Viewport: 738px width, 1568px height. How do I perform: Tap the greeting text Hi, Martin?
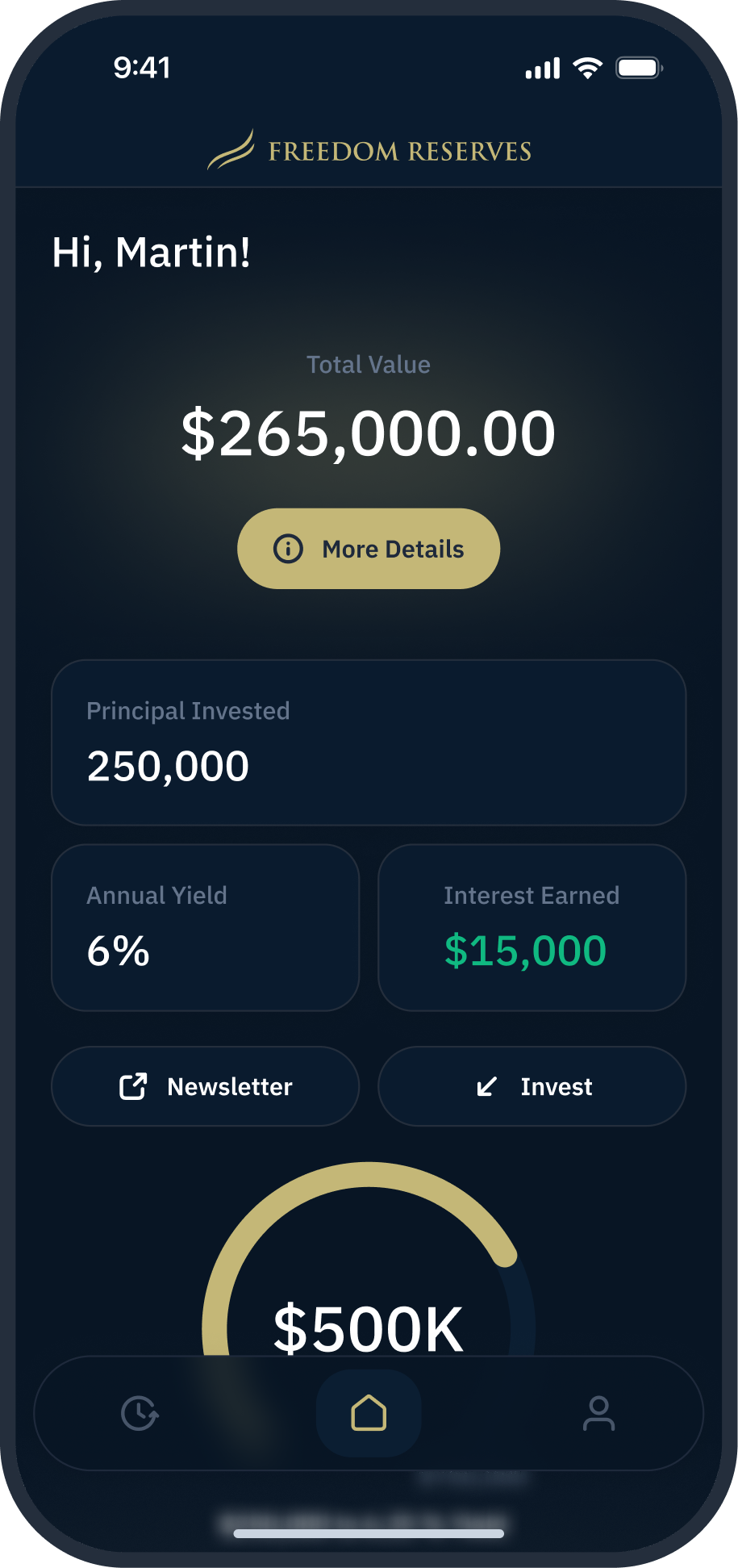coord(150,251)
